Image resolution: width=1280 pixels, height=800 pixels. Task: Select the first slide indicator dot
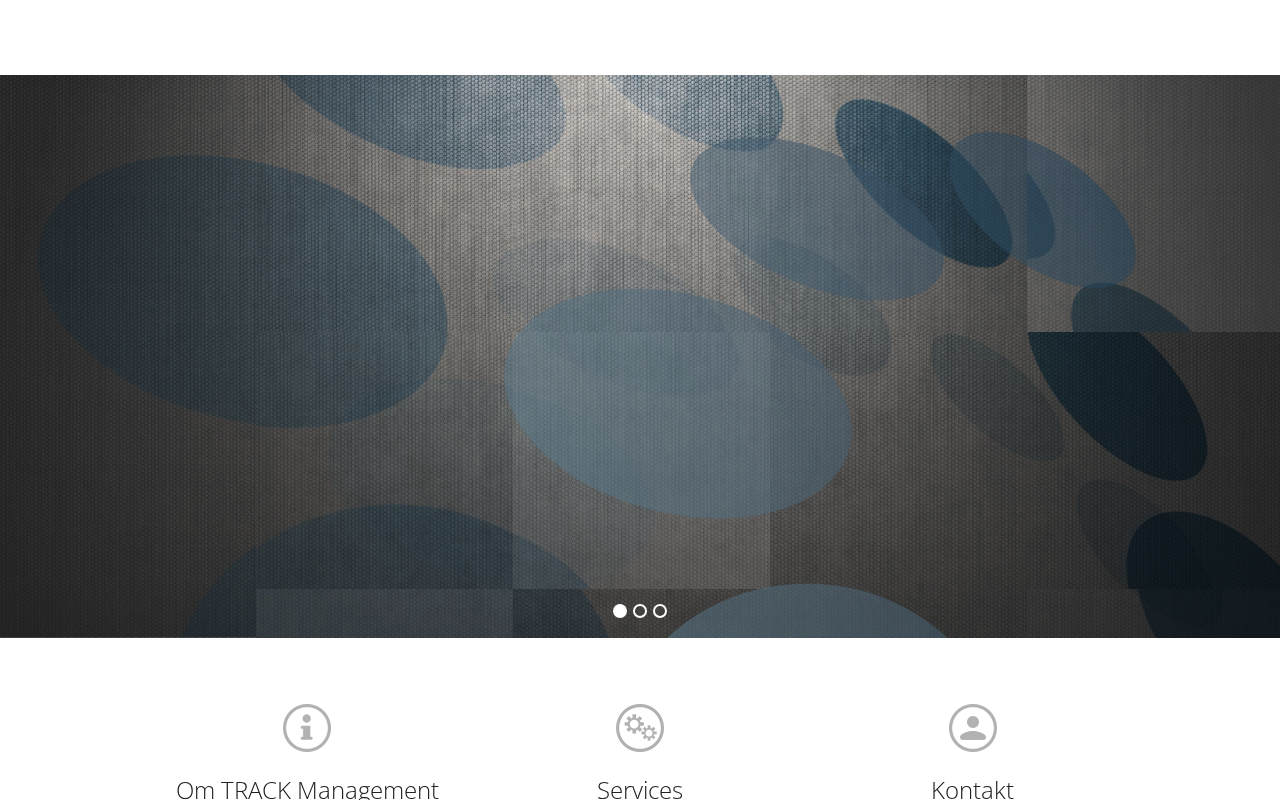[x=620, y=611]
